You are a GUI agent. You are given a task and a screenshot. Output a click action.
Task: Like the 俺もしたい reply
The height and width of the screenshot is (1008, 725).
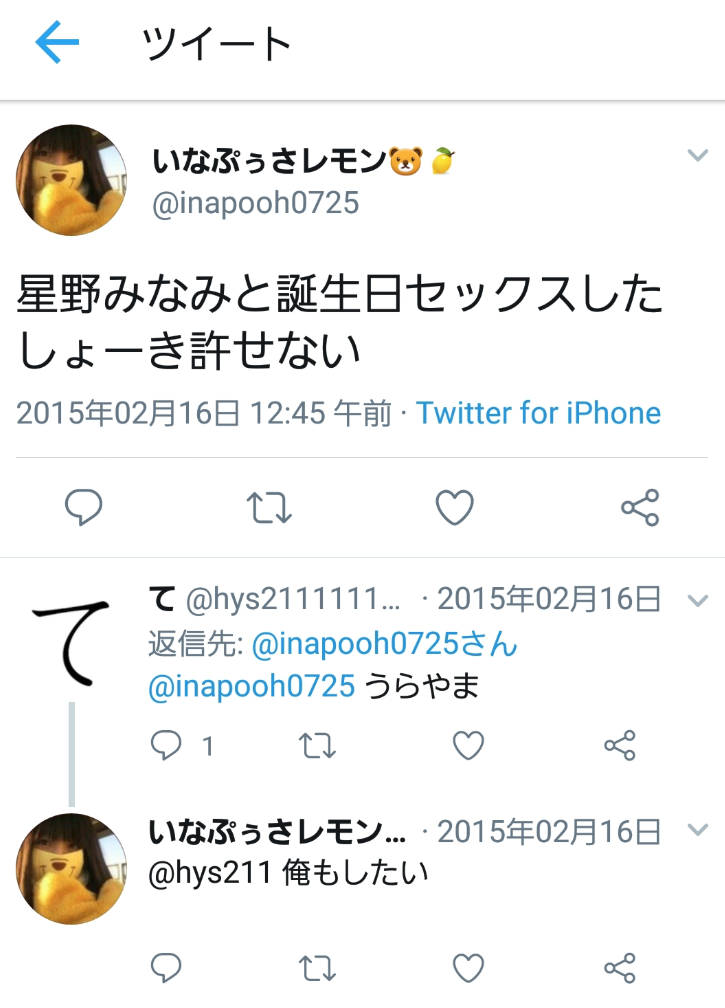tap(468, 967)
